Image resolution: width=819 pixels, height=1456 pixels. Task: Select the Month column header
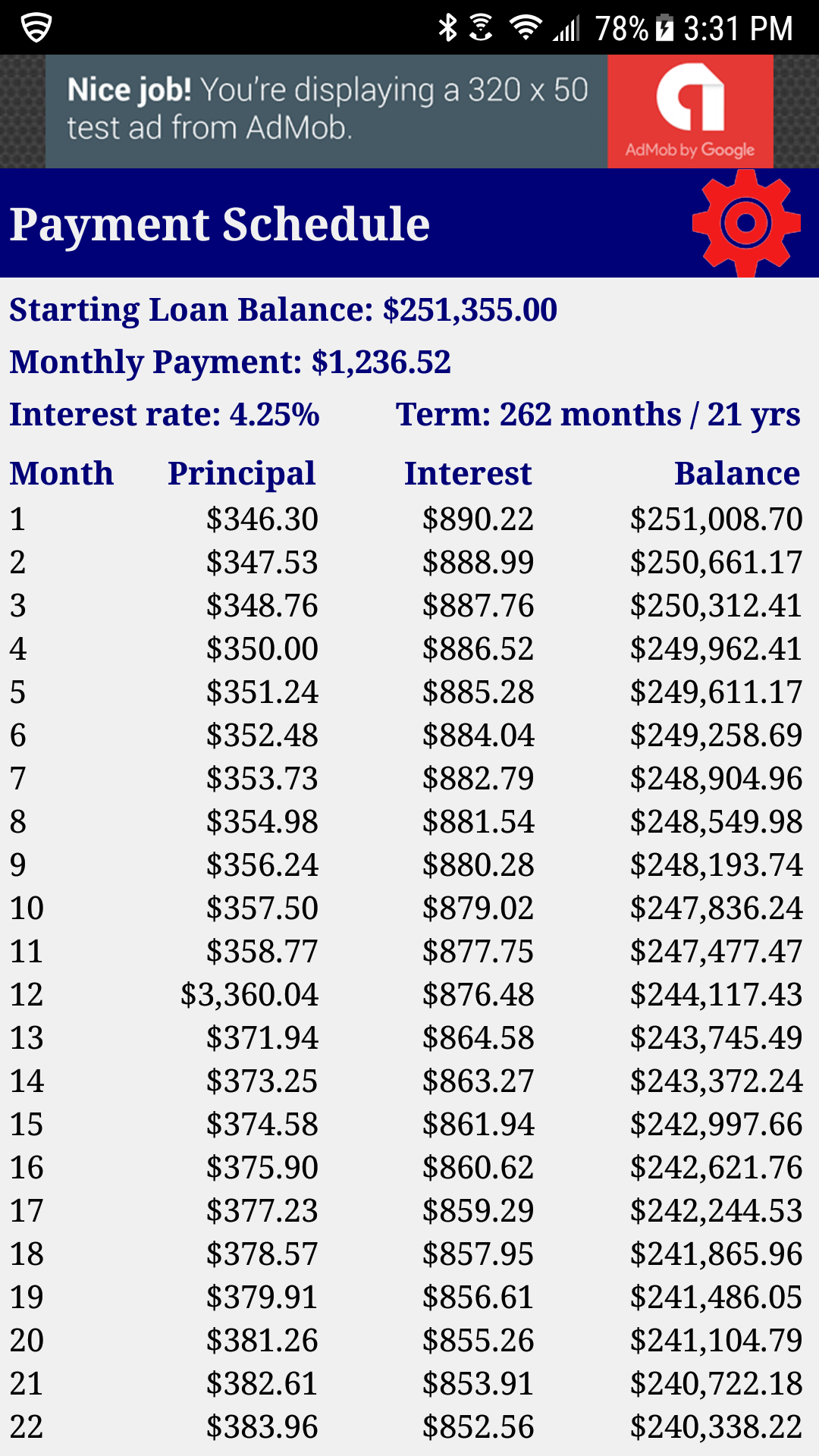click(61, 472)
